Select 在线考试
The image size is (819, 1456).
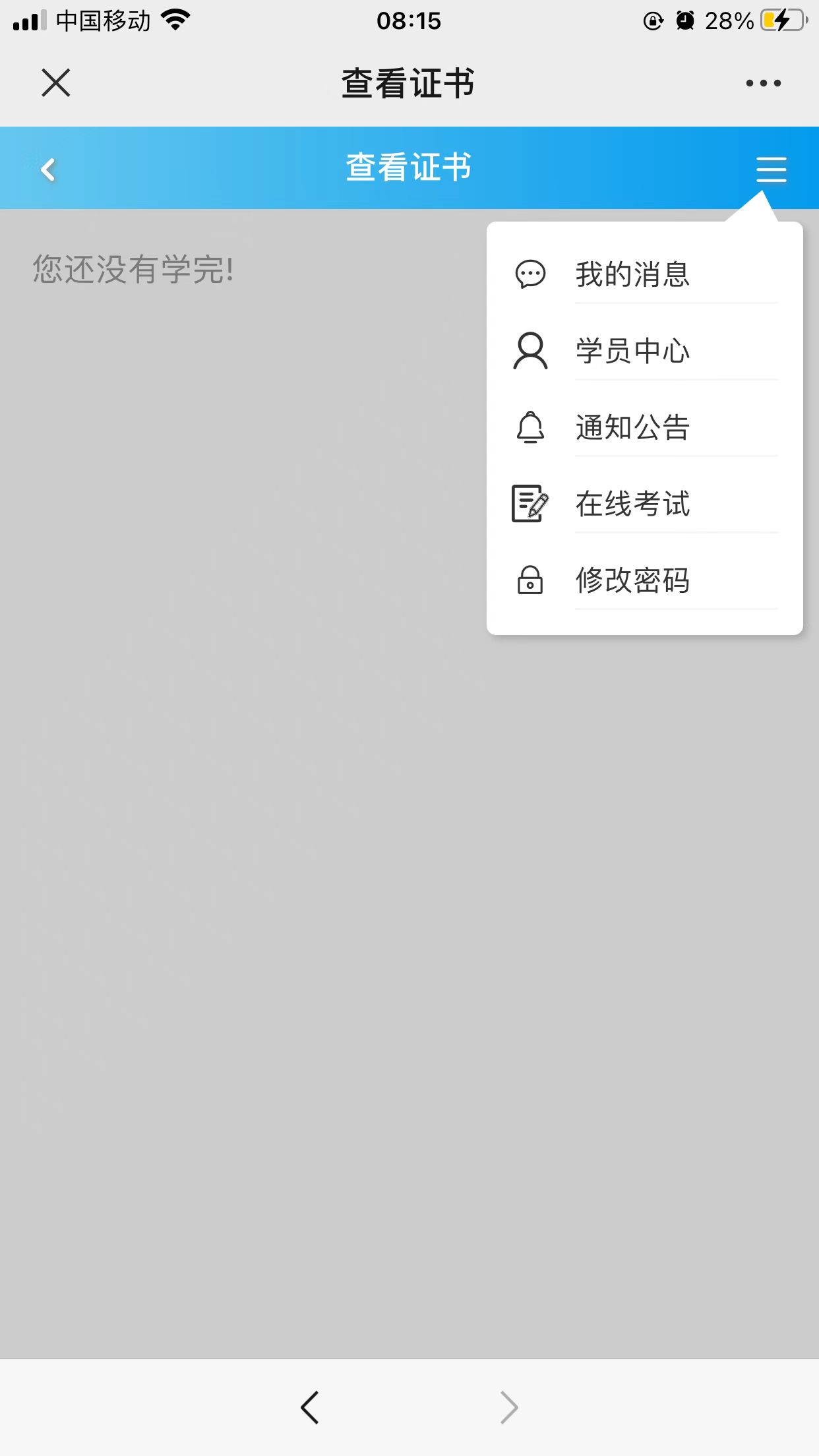[645, 504]
